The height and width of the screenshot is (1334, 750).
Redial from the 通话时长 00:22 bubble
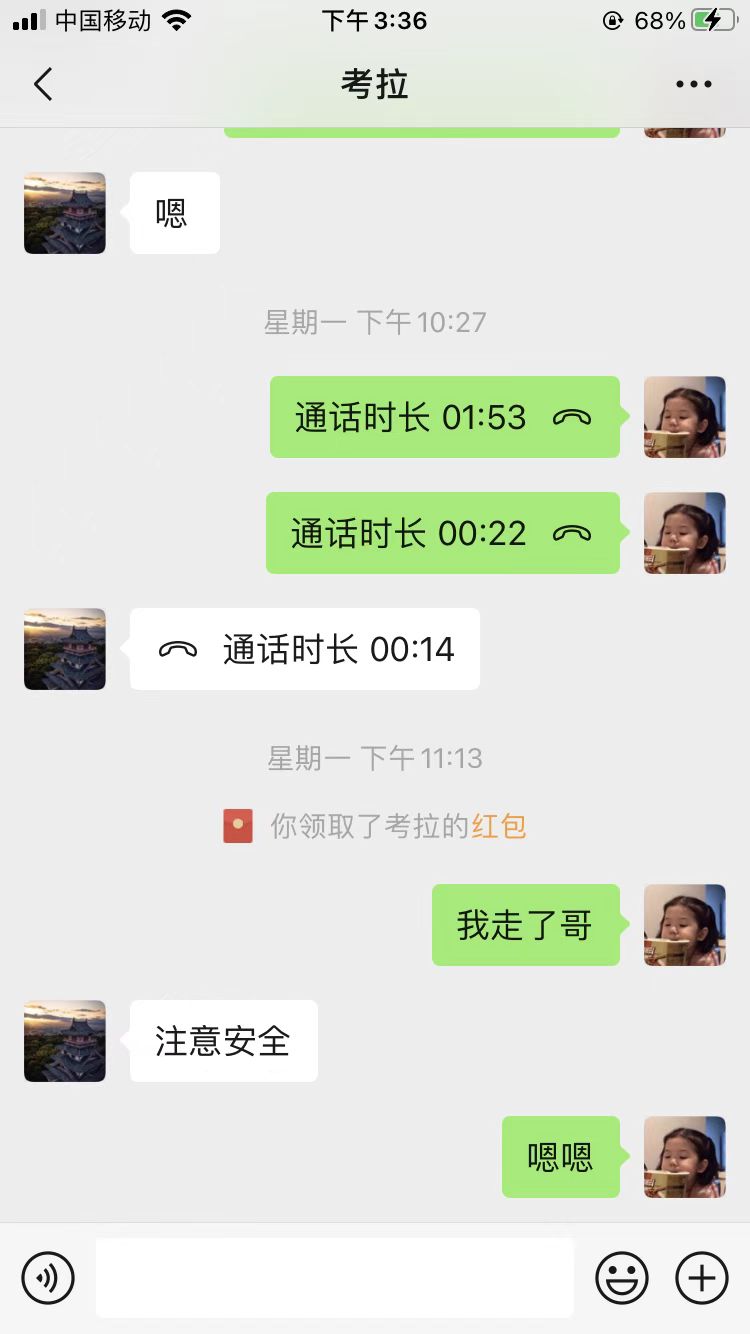coord(442,533)
